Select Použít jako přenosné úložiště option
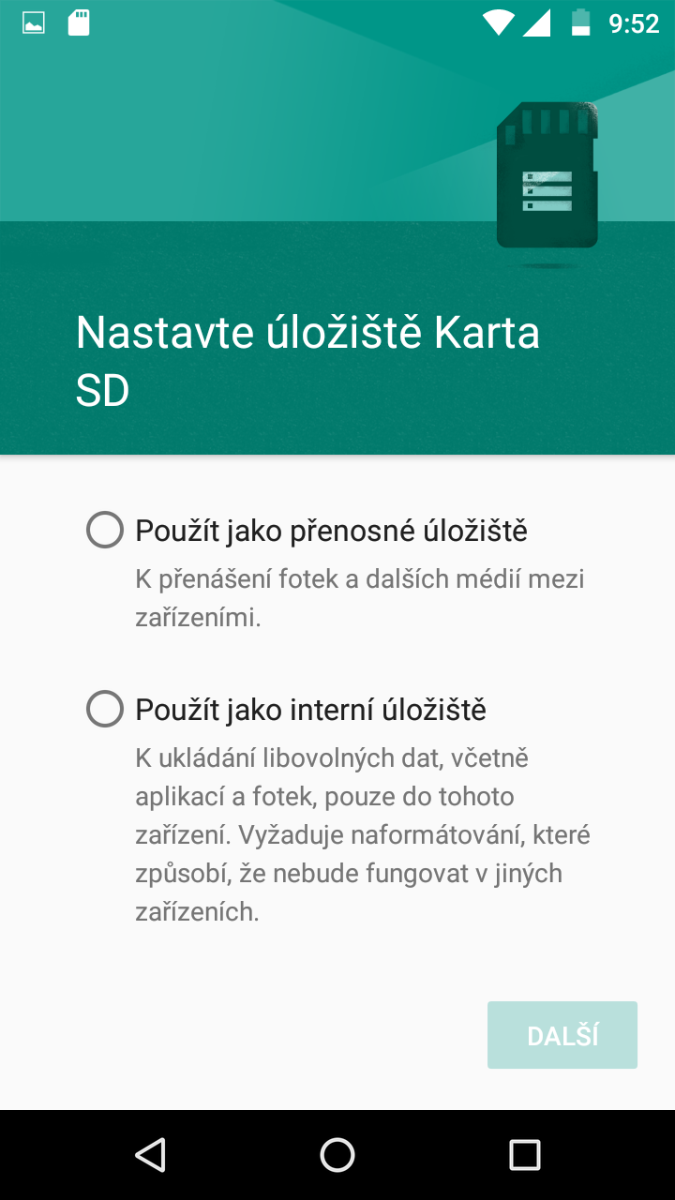The height and width of the screenshot is (1200, 675). pyautogui.click(x=105, y=530)
